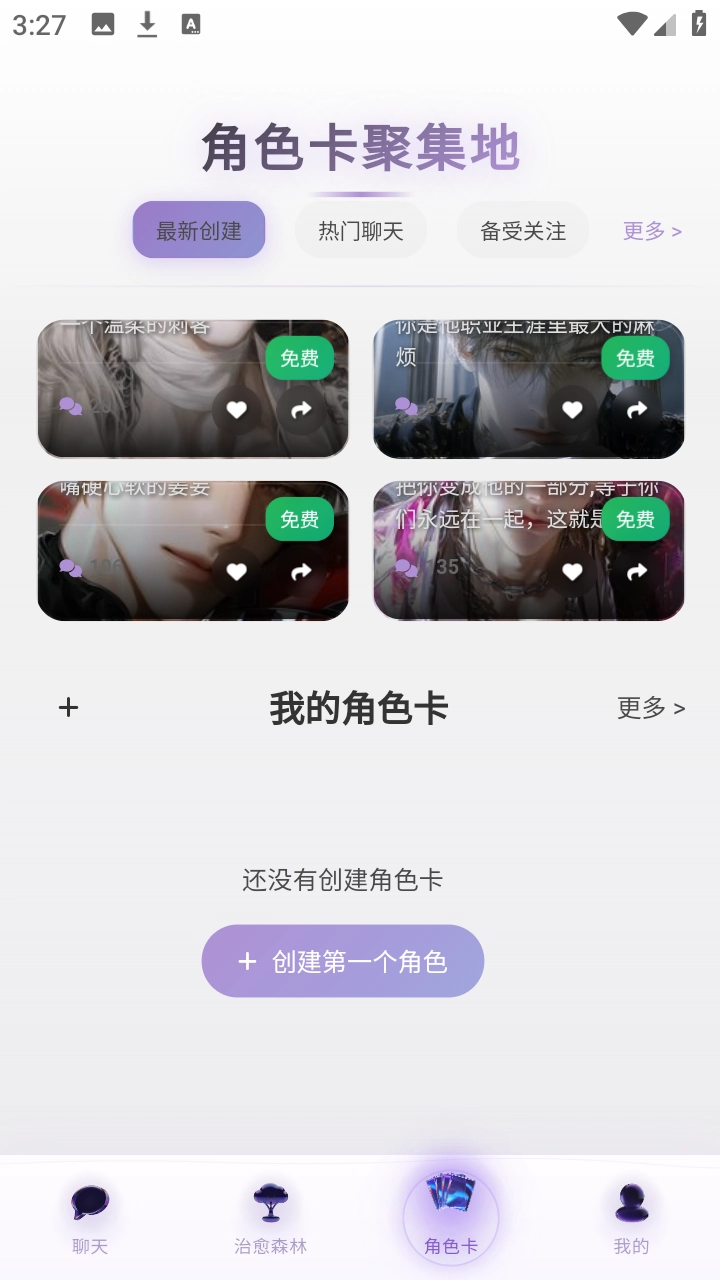Open 更多 next to the filter chips
The height and width of the screenshot is (1280, 720).
(x=652, y=231)
